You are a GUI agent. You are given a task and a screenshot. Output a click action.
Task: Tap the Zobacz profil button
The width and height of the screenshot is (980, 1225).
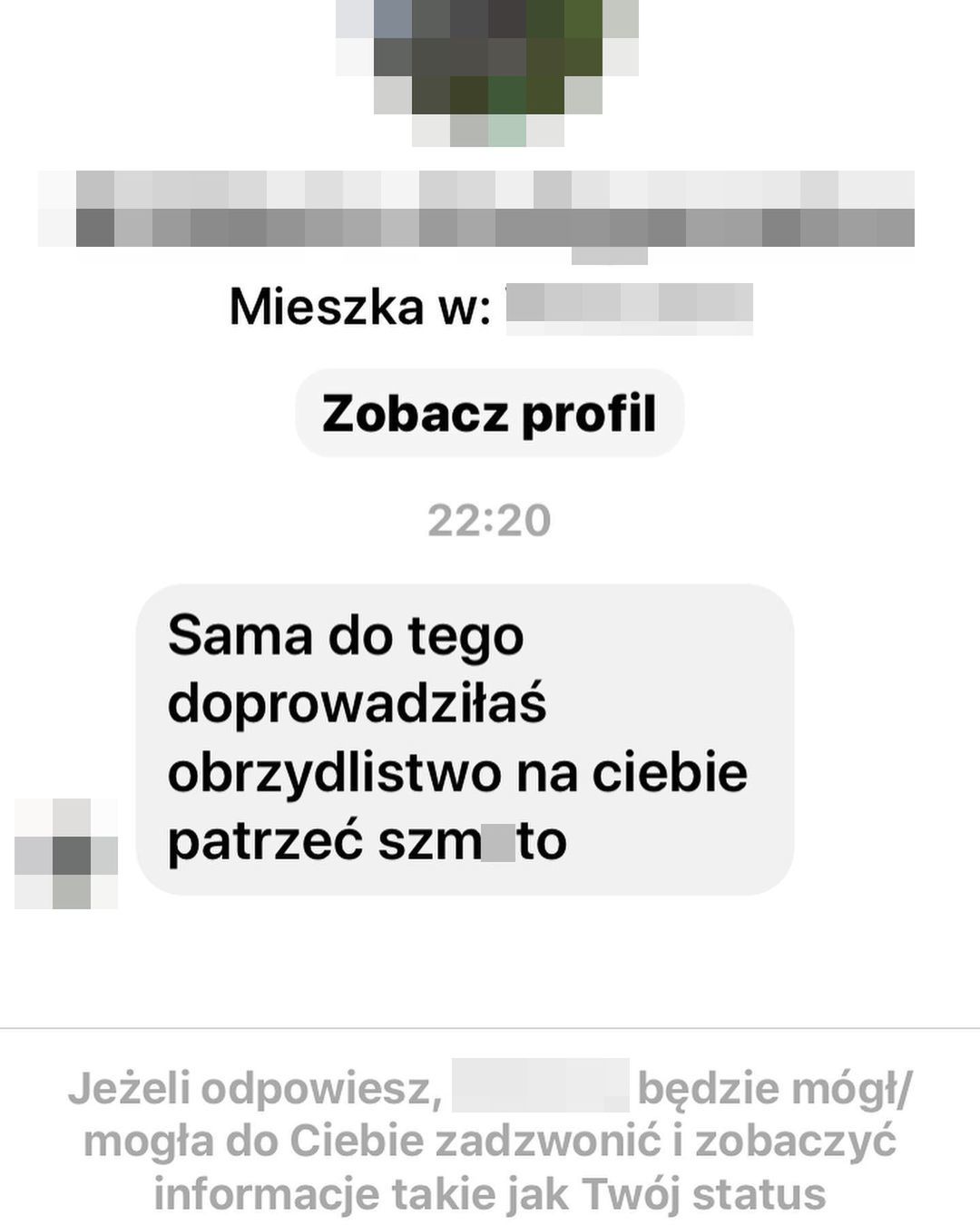489,414
